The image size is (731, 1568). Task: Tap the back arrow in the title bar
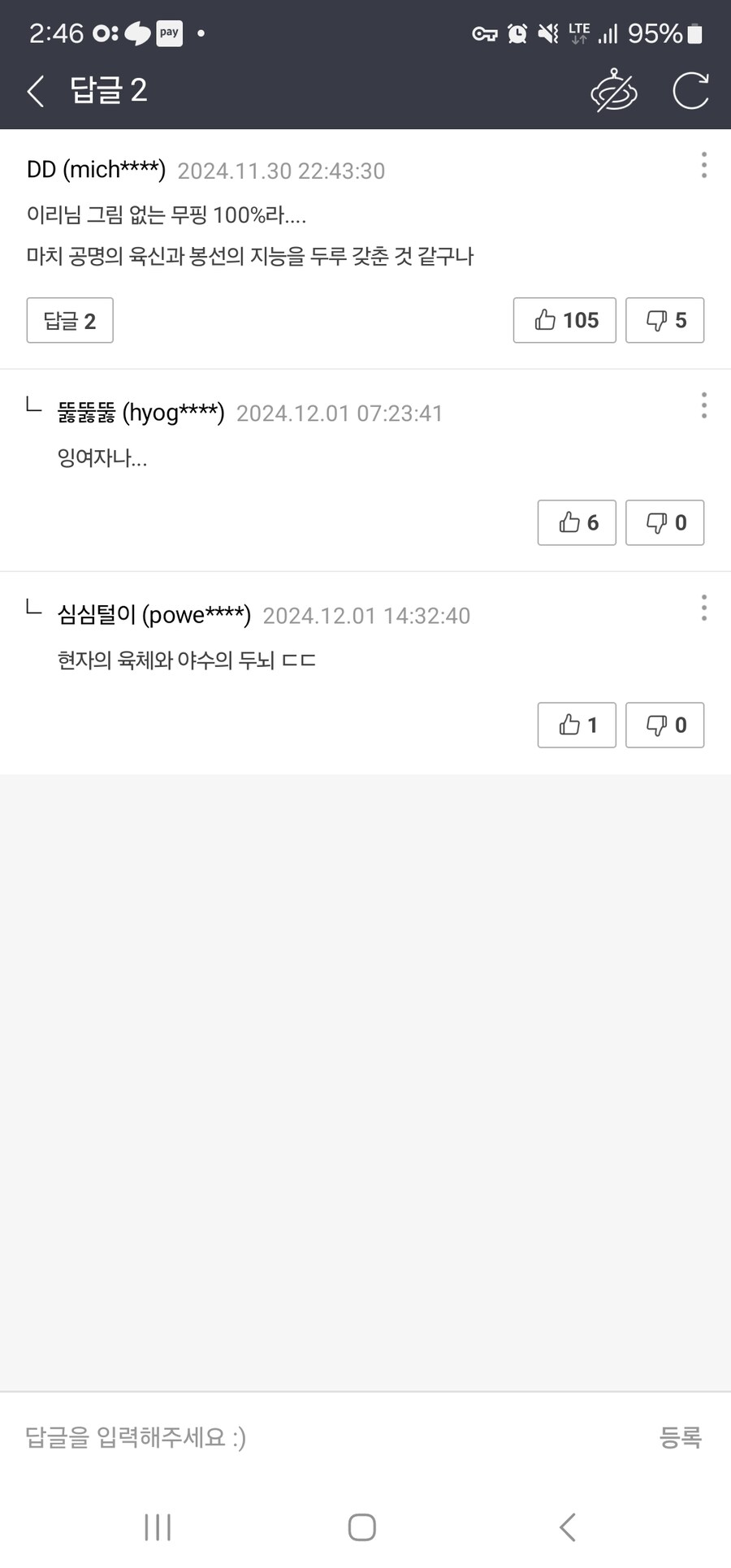click(34, 91)
